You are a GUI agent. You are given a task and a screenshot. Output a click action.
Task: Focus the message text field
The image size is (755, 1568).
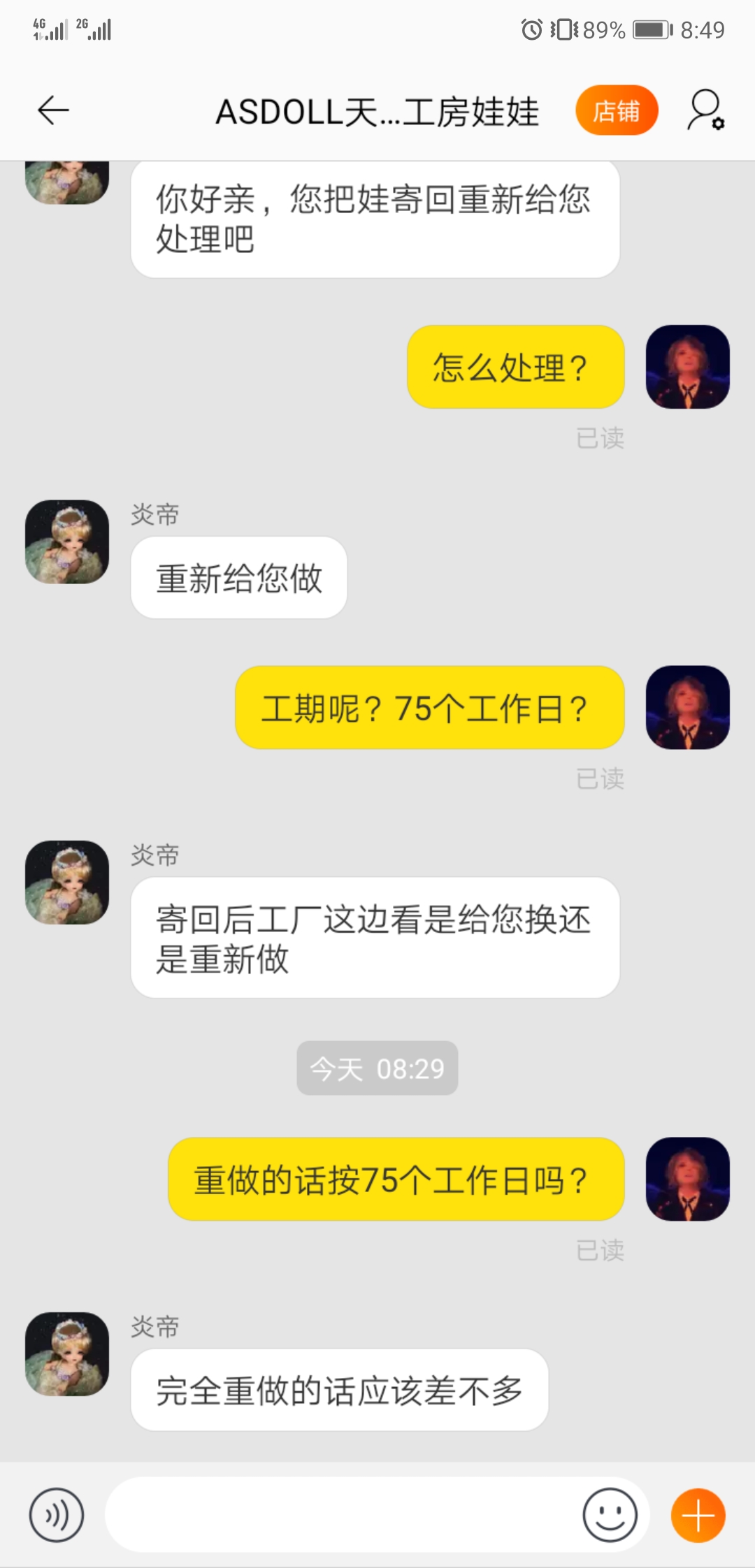pos(343,1515)
